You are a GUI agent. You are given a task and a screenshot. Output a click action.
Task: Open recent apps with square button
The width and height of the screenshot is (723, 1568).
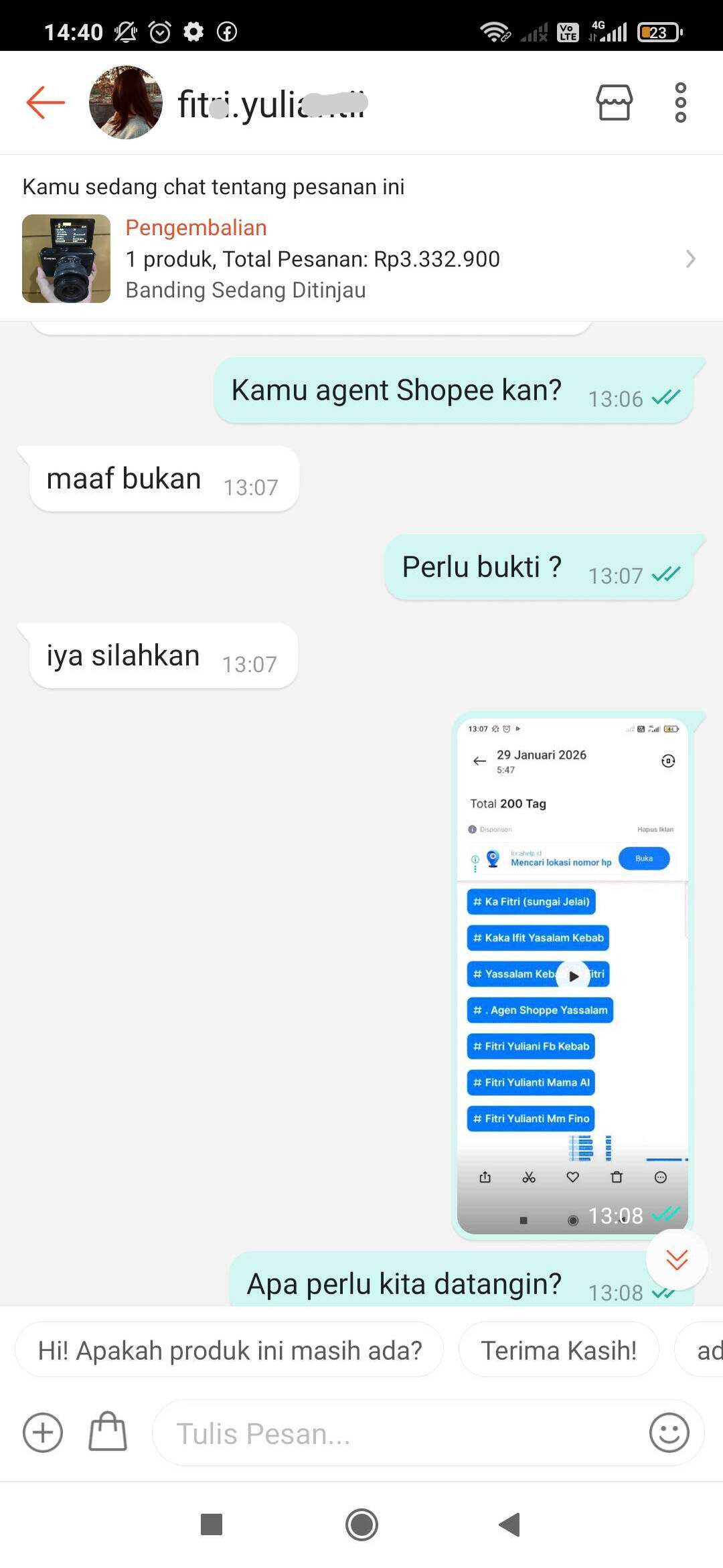[x=212, y=1524]
